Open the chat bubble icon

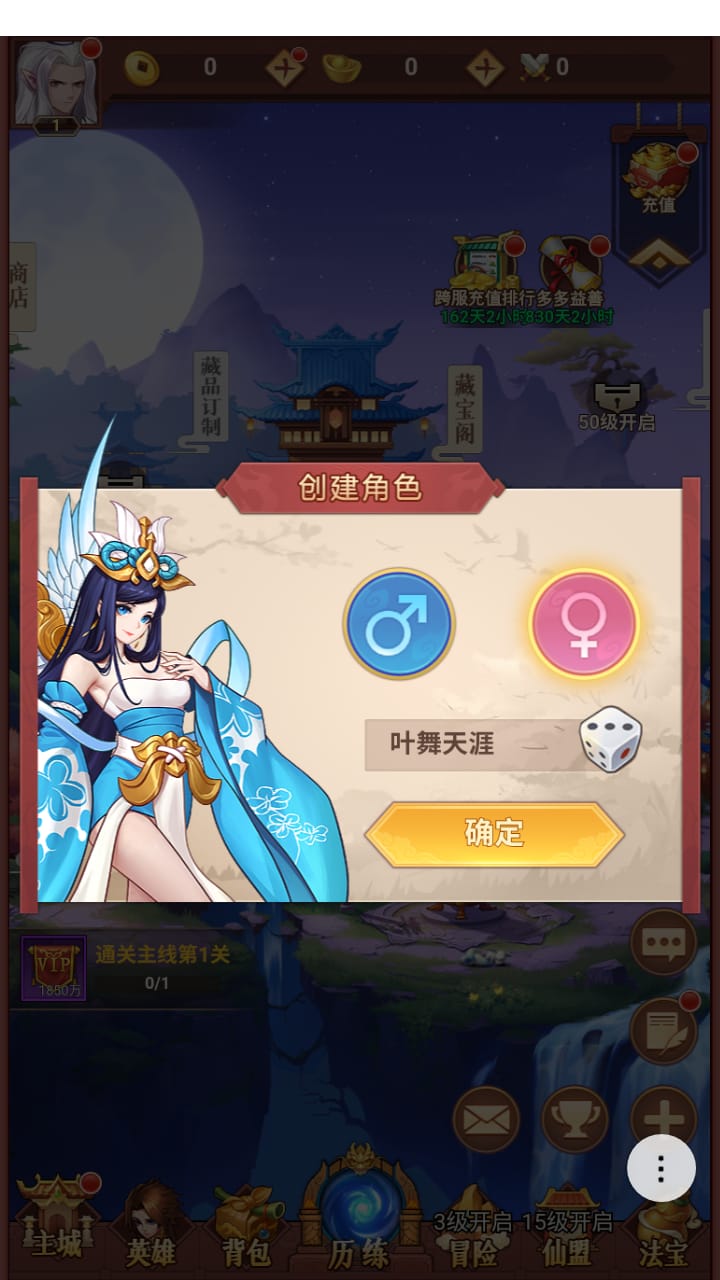[663, 943]
